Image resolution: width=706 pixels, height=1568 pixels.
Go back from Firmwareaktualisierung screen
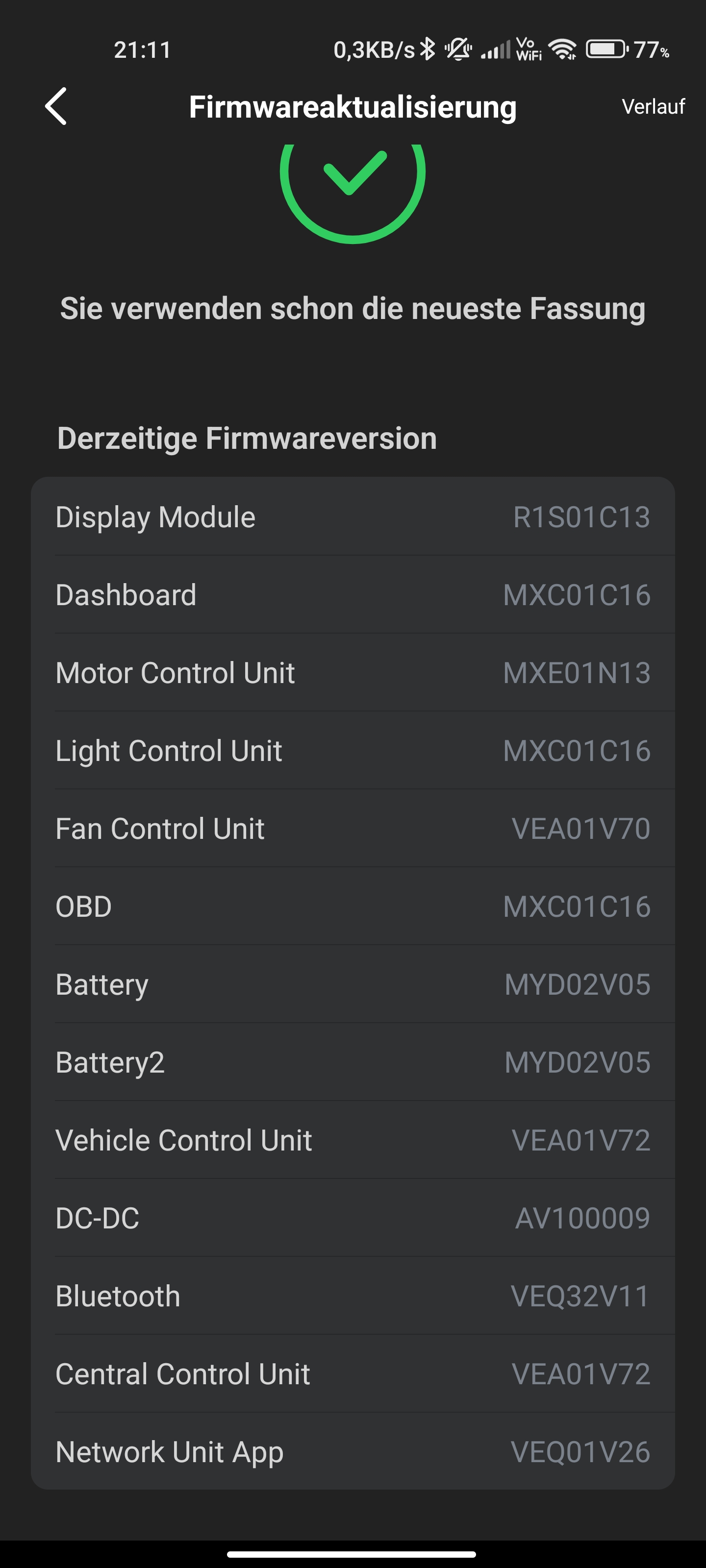click(56, 106)
